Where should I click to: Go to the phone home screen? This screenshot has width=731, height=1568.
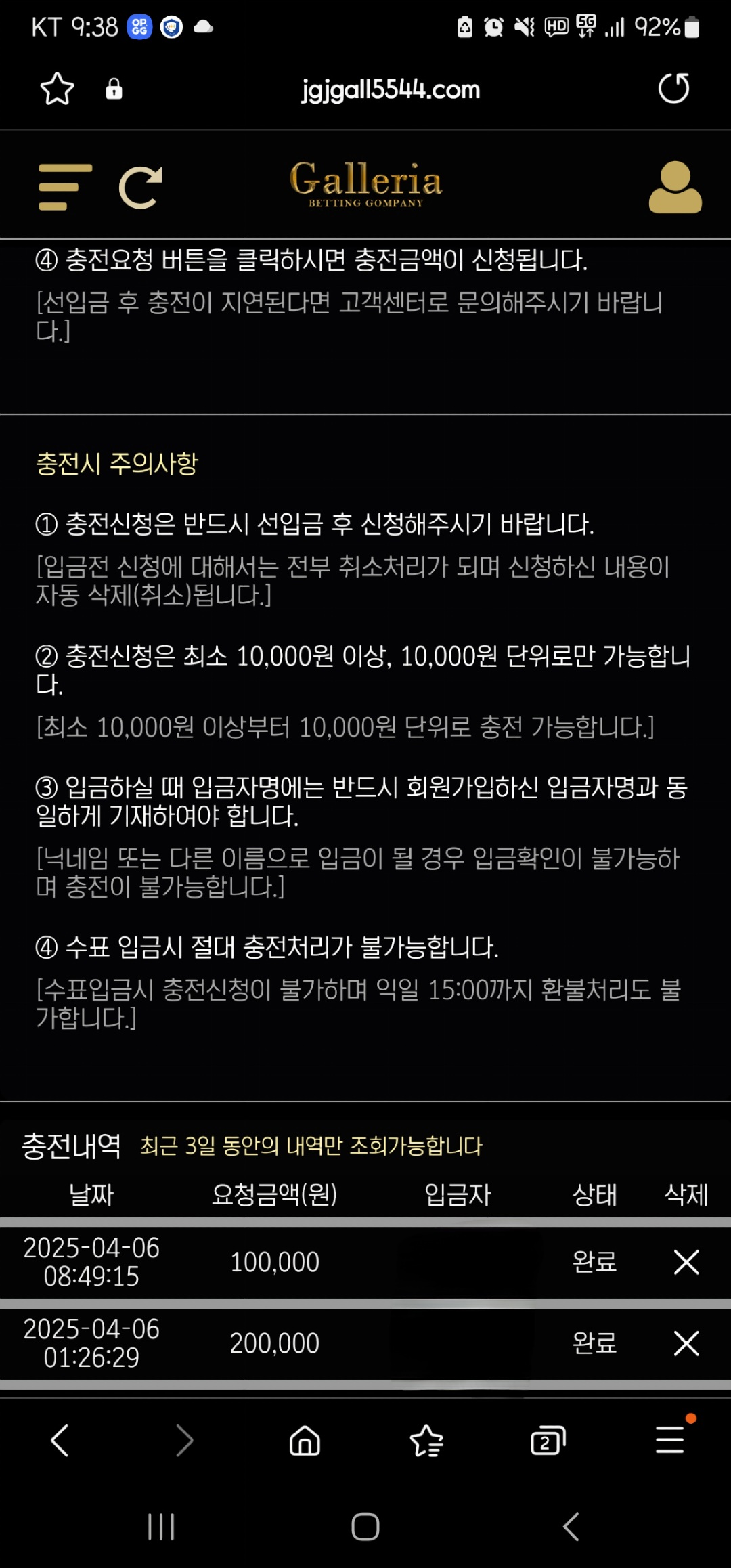[365, 1527]
